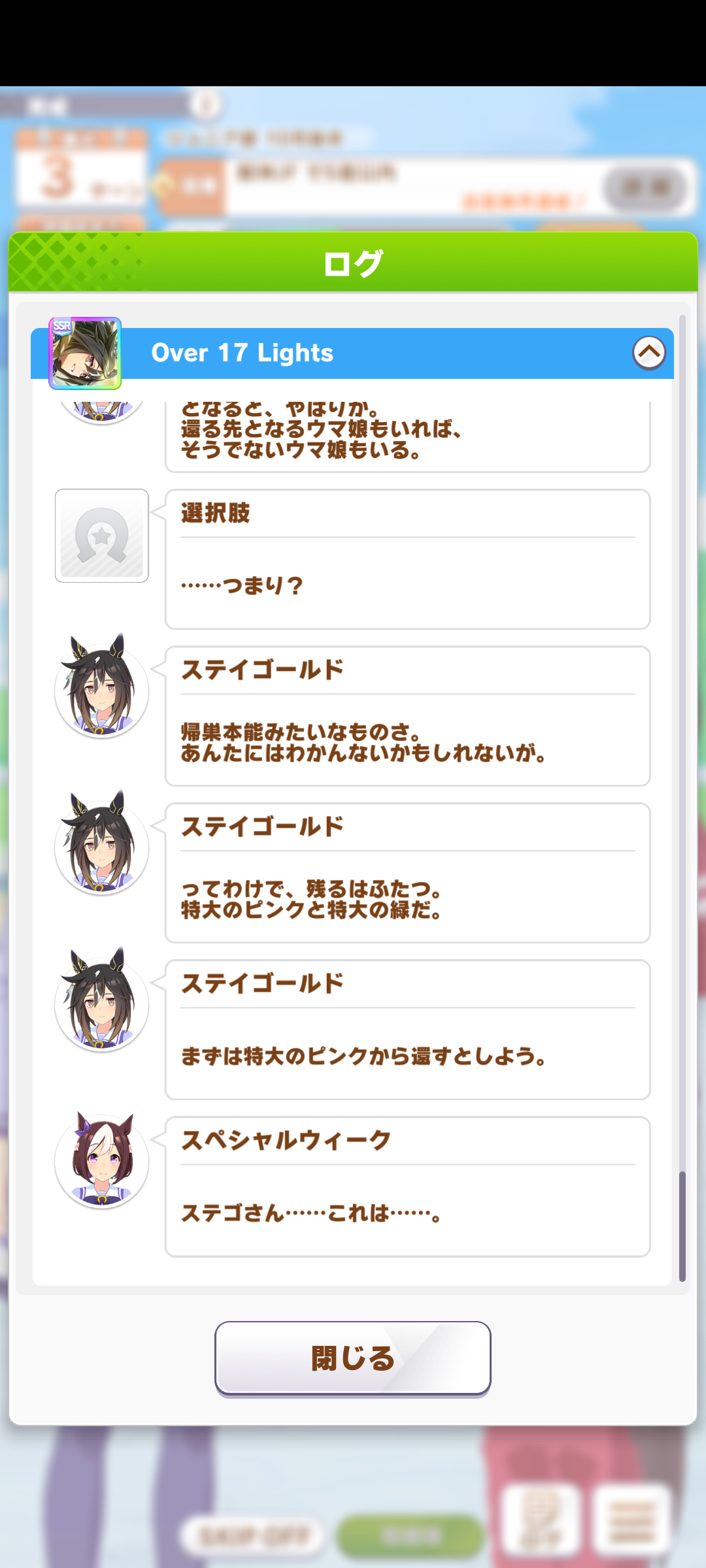This screenshot has width=706, height=1568.
Task: Collapse the Over 17 Lights log section
Action: (649, 353)
